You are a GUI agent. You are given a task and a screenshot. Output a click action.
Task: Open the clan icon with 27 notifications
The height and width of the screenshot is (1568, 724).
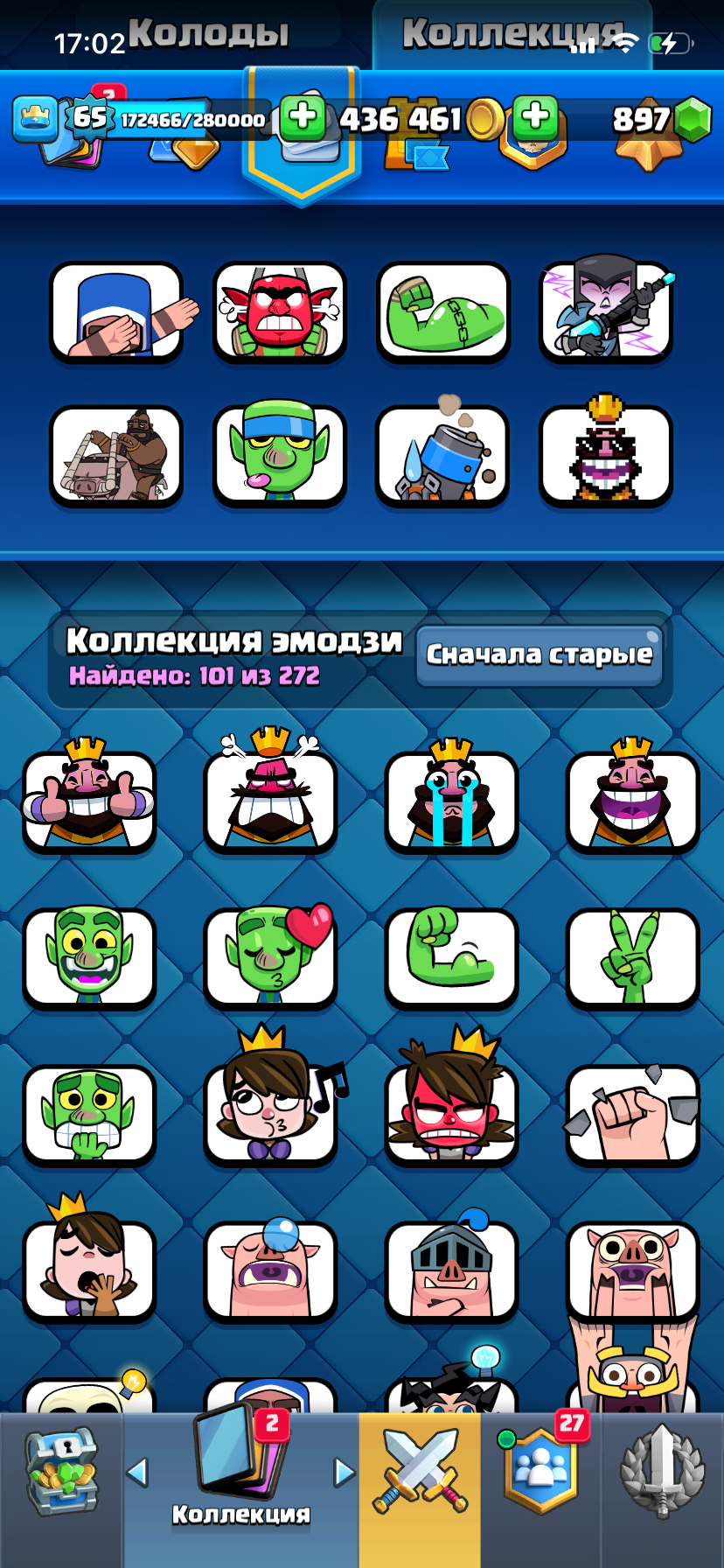coord(542,1470)
